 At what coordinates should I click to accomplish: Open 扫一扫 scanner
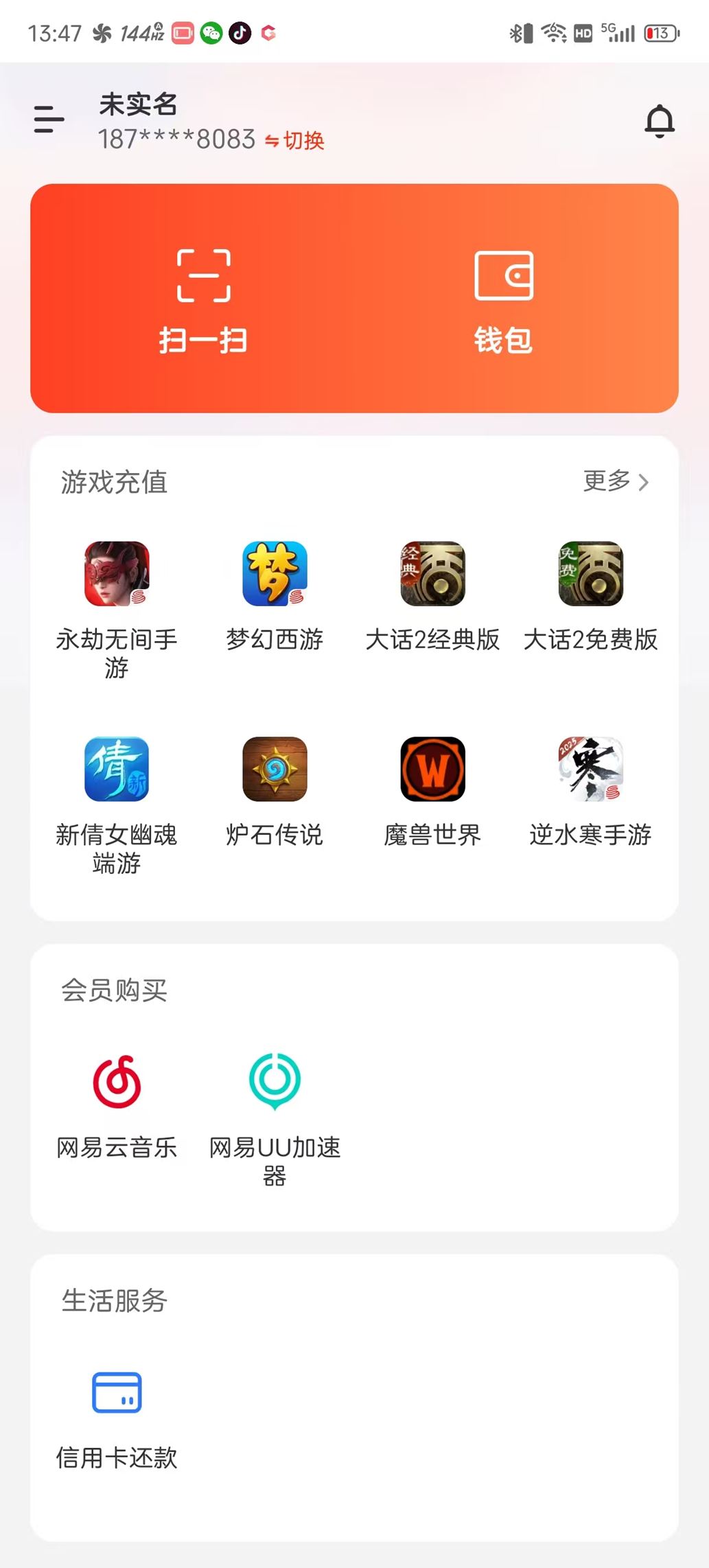coord(203,302)
